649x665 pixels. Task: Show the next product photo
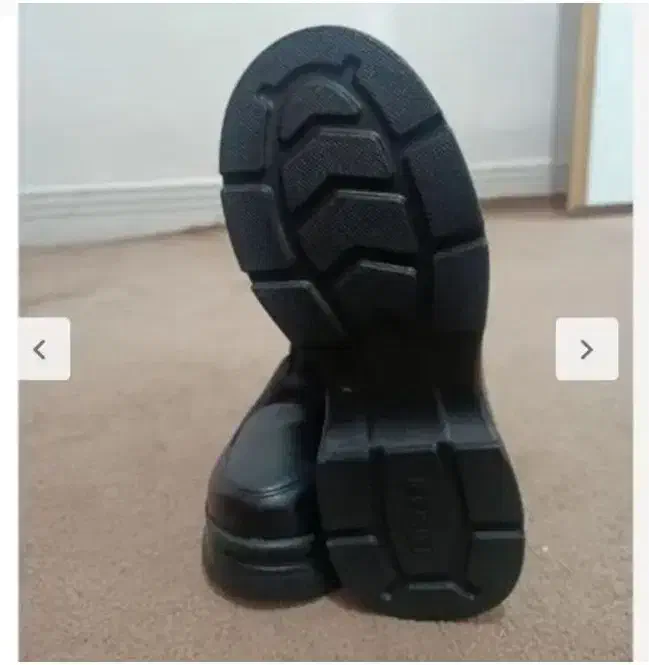point(586,349)
